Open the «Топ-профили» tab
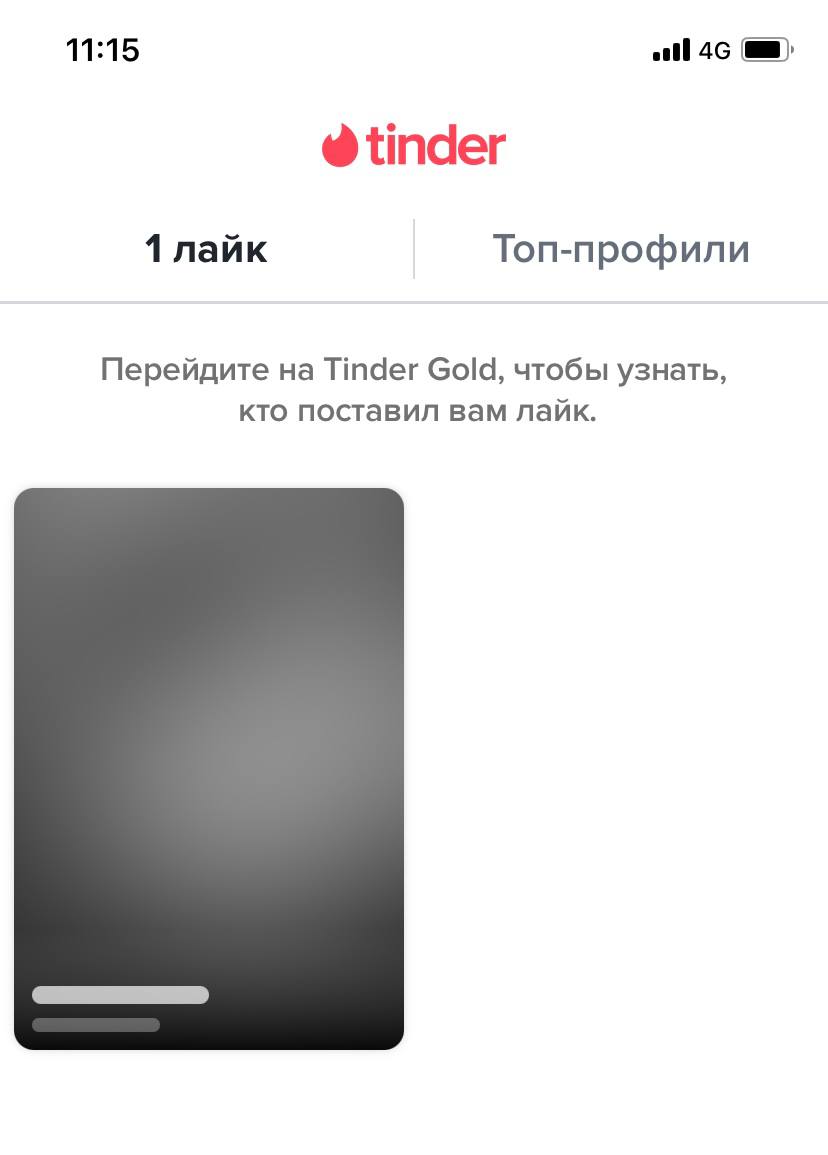828x1155 pixels. click(620, 249)
